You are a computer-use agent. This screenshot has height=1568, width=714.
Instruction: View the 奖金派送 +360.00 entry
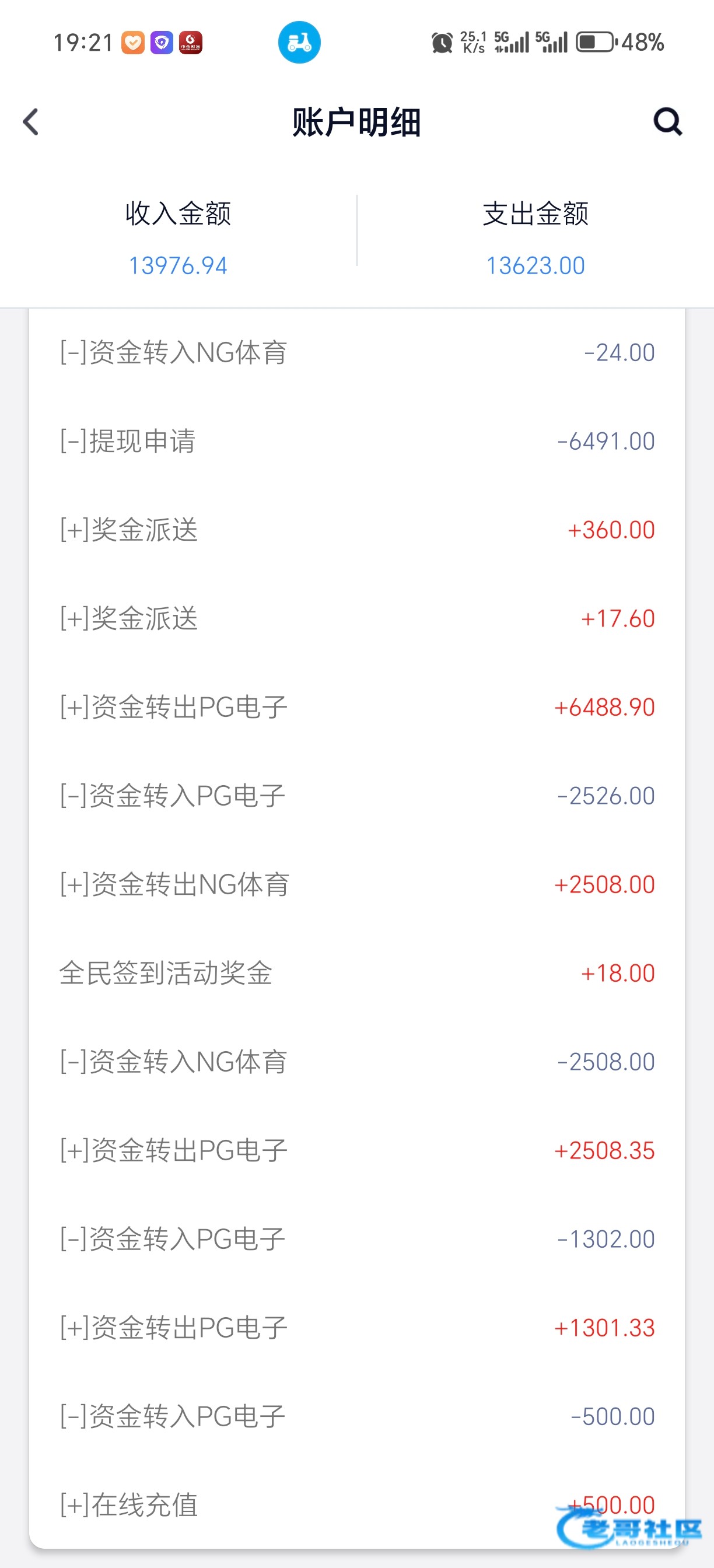[356, 530]
